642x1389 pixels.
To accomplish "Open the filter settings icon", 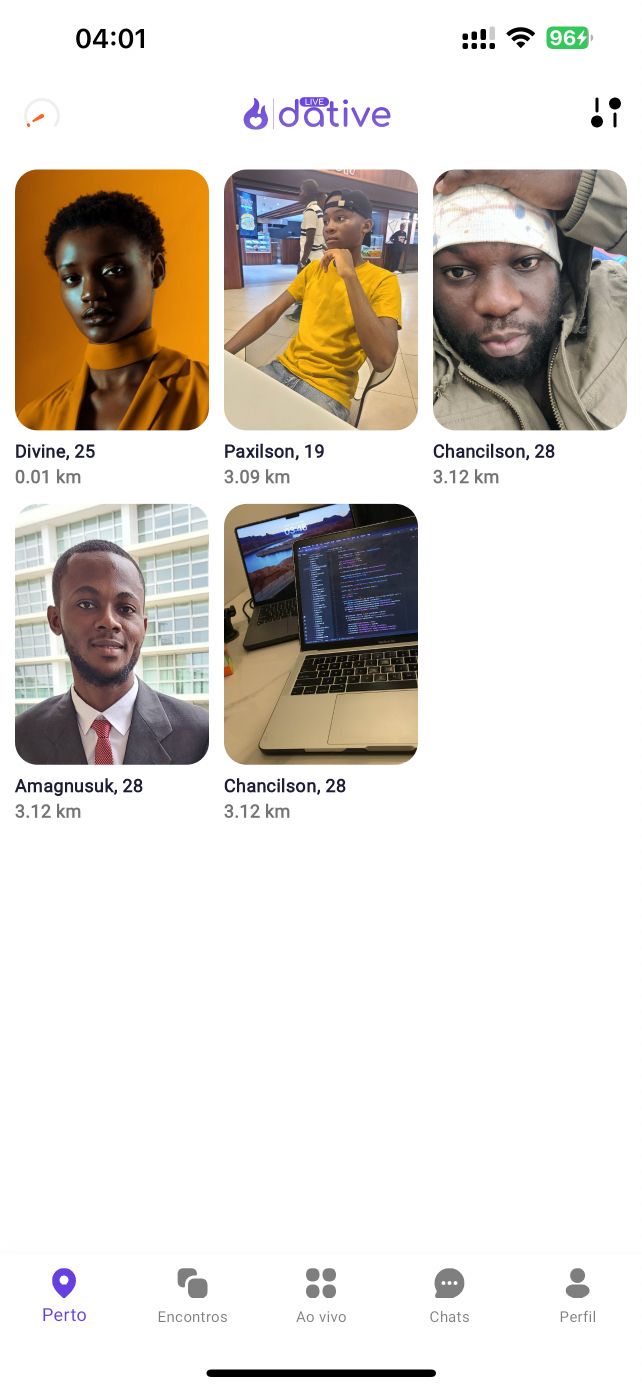I will 605,113.
